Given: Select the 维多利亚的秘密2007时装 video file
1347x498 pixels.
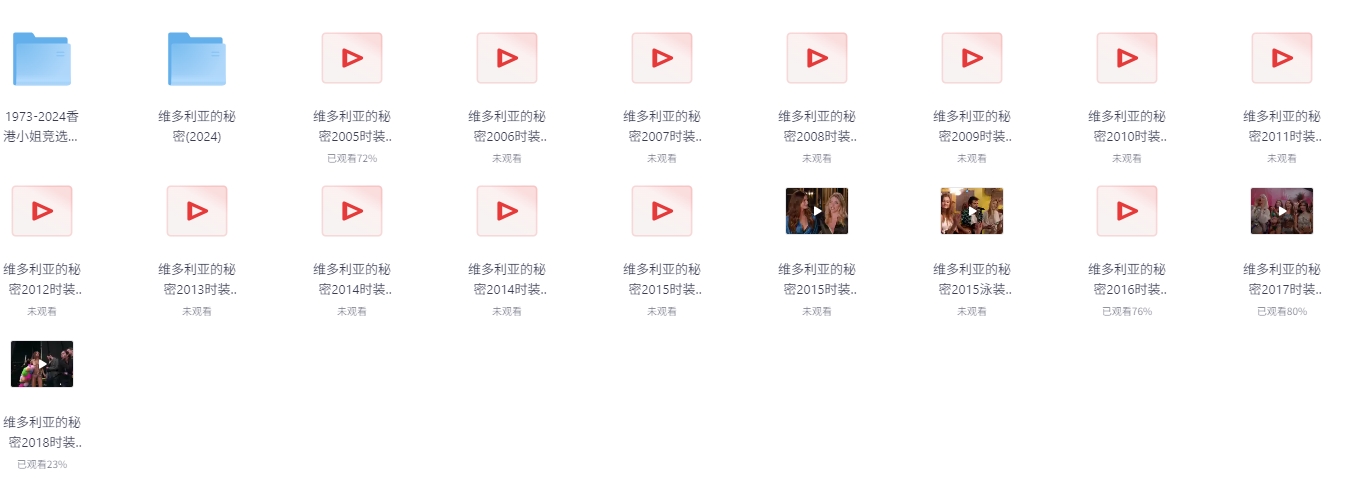Looking at the screenshot, I should pos(662,58).
